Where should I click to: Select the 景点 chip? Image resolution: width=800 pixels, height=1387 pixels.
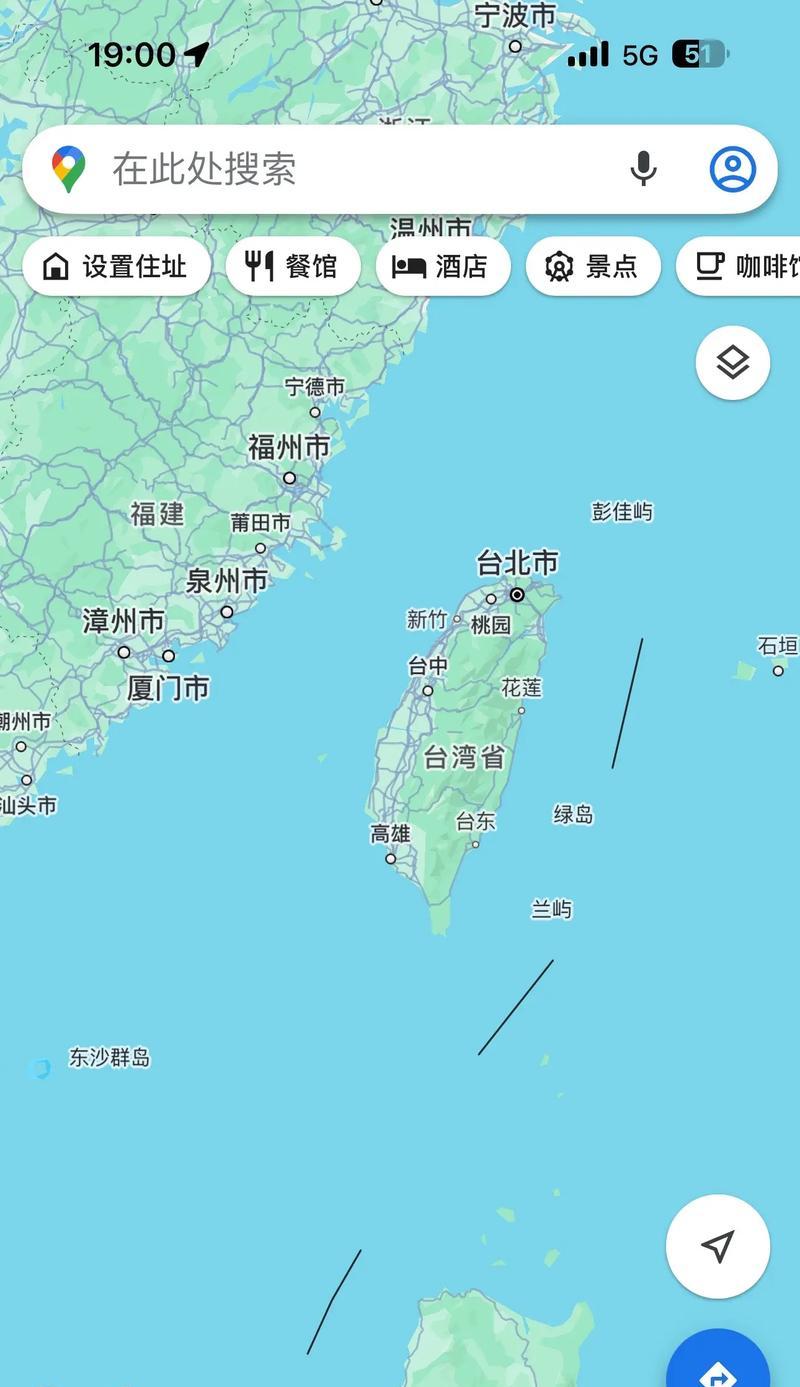[593, 266]
